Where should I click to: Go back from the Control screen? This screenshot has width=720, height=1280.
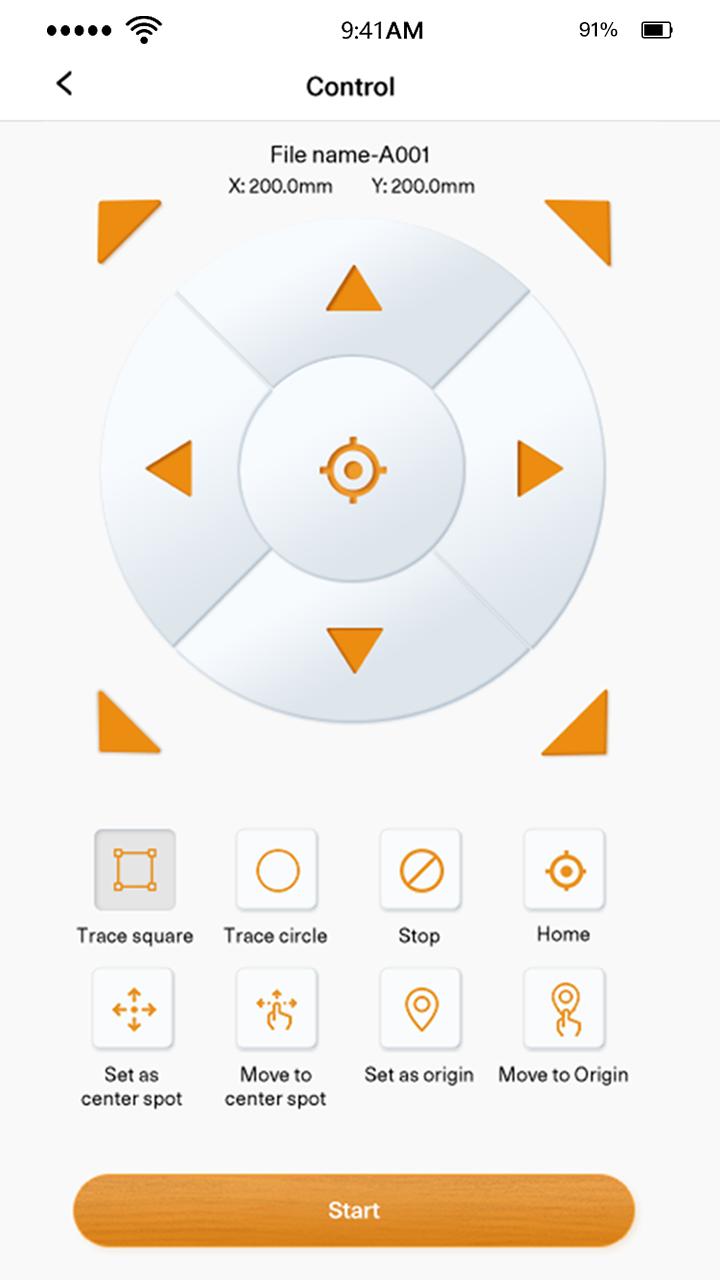[x=64, y=84]
